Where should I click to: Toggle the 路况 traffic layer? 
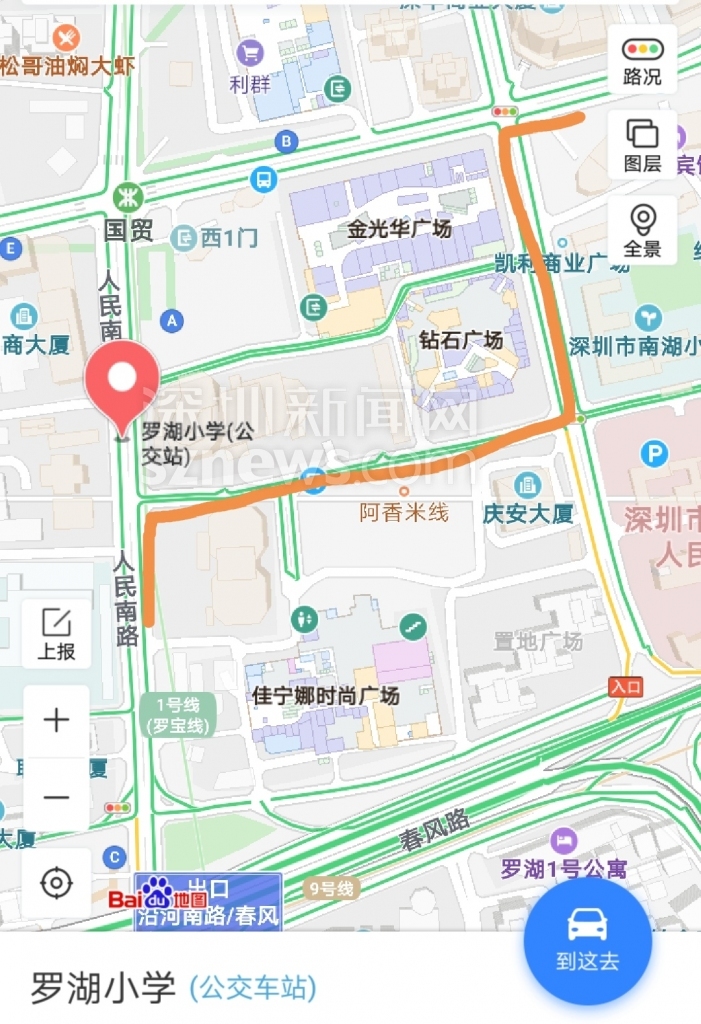click(642, 60)
